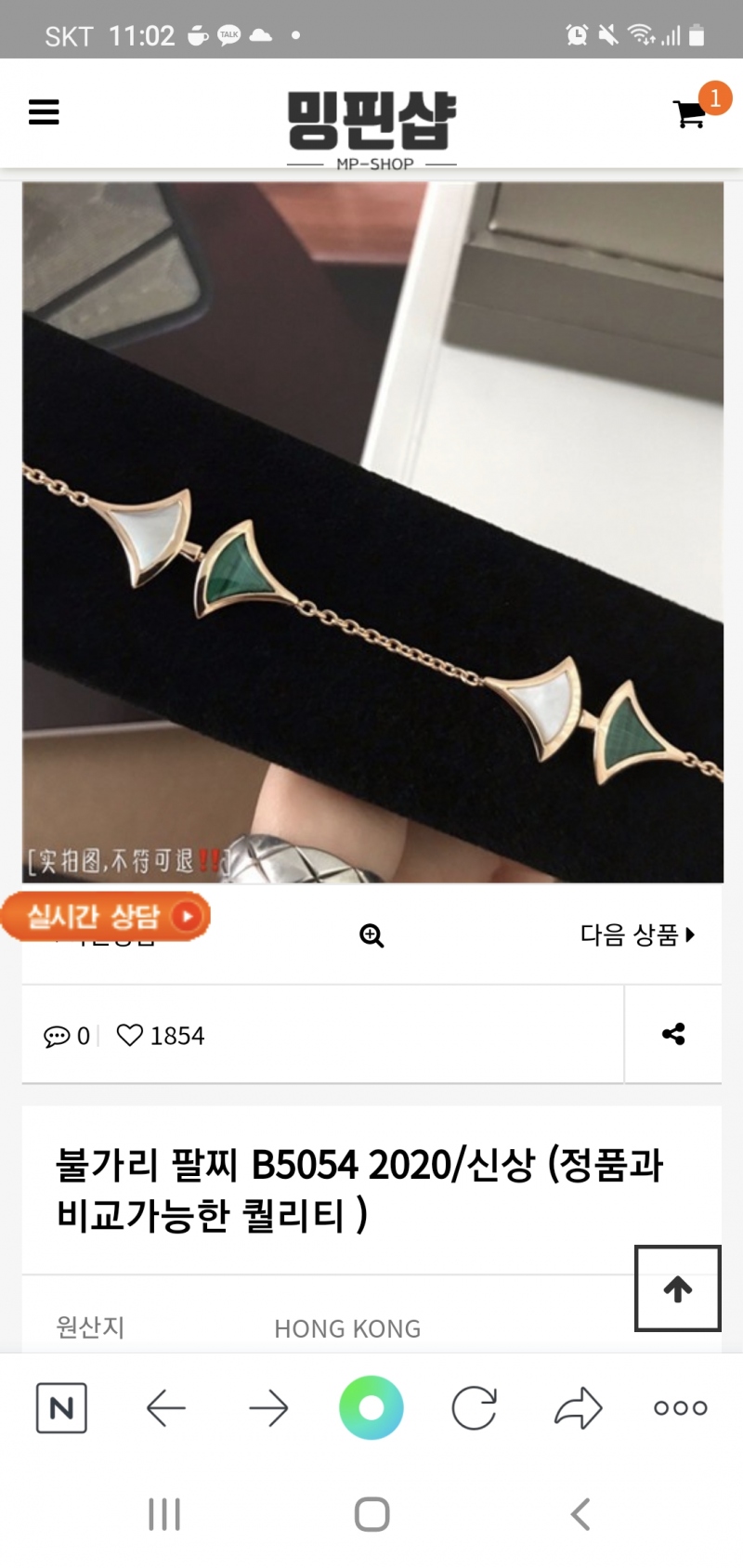Image resolution: width=743 pixels, height=1568 pixels.
Task: Jump back to top of page
Action: coord(678,1288)
